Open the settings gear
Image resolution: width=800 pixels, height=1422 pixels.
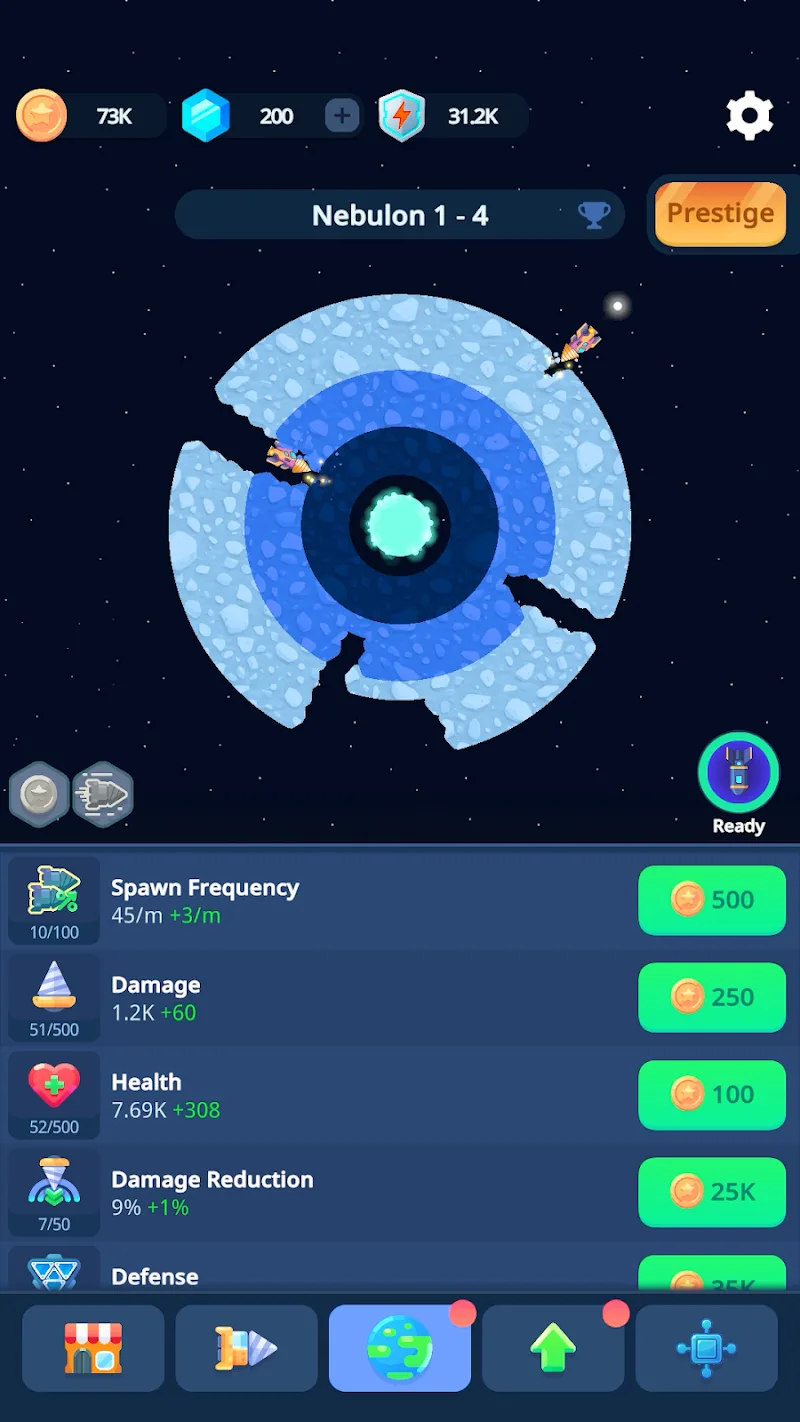(750, 117)
